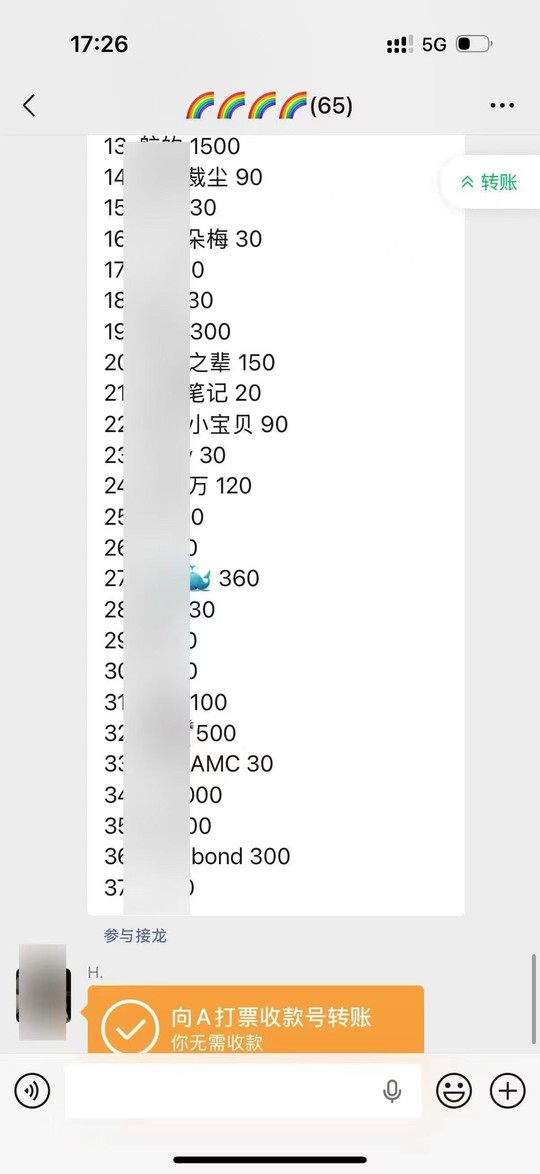The image size is (540, 1174).
Task: Open the 接龙 list message
Action: pyautogui.click(x=276, y=525)
